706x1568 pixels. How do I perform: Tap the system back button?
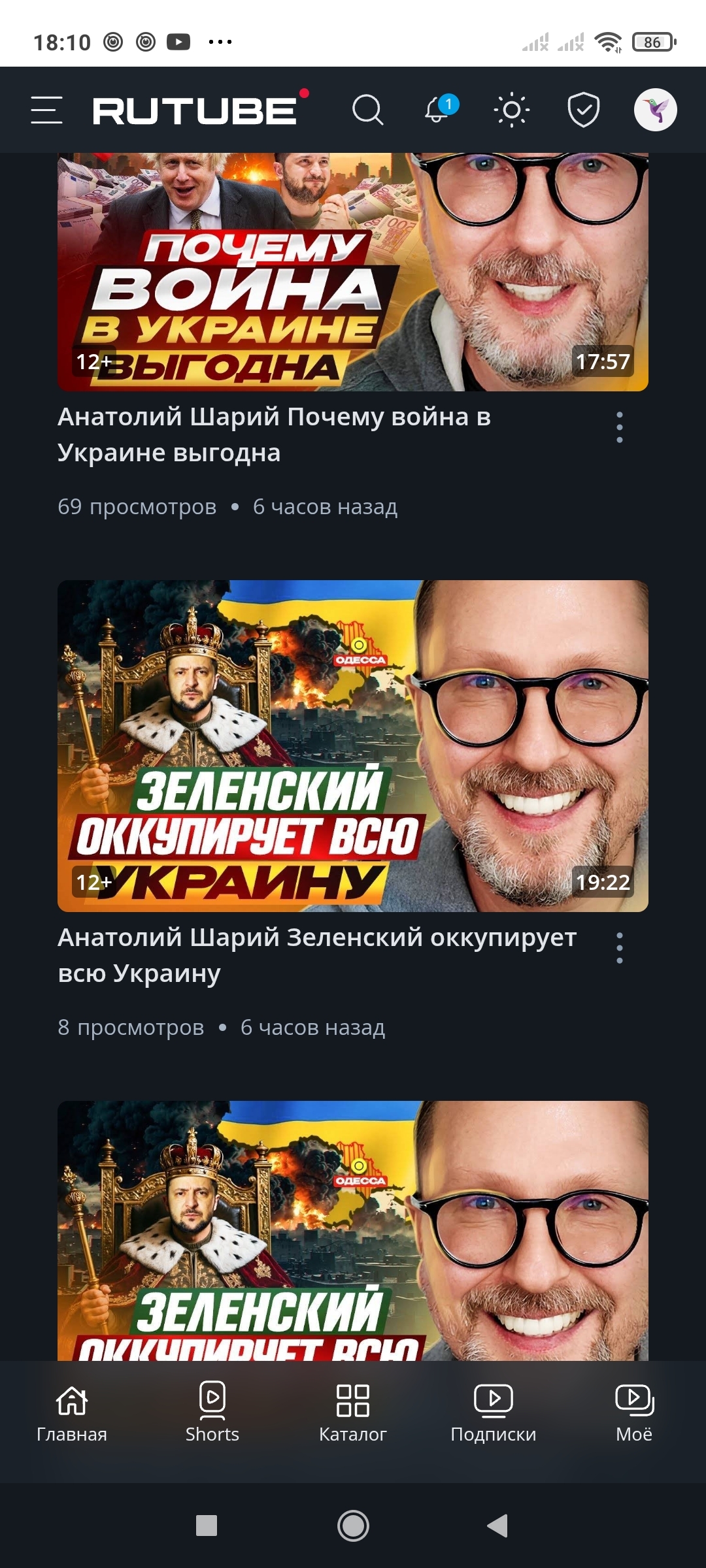click(498, 1526)
